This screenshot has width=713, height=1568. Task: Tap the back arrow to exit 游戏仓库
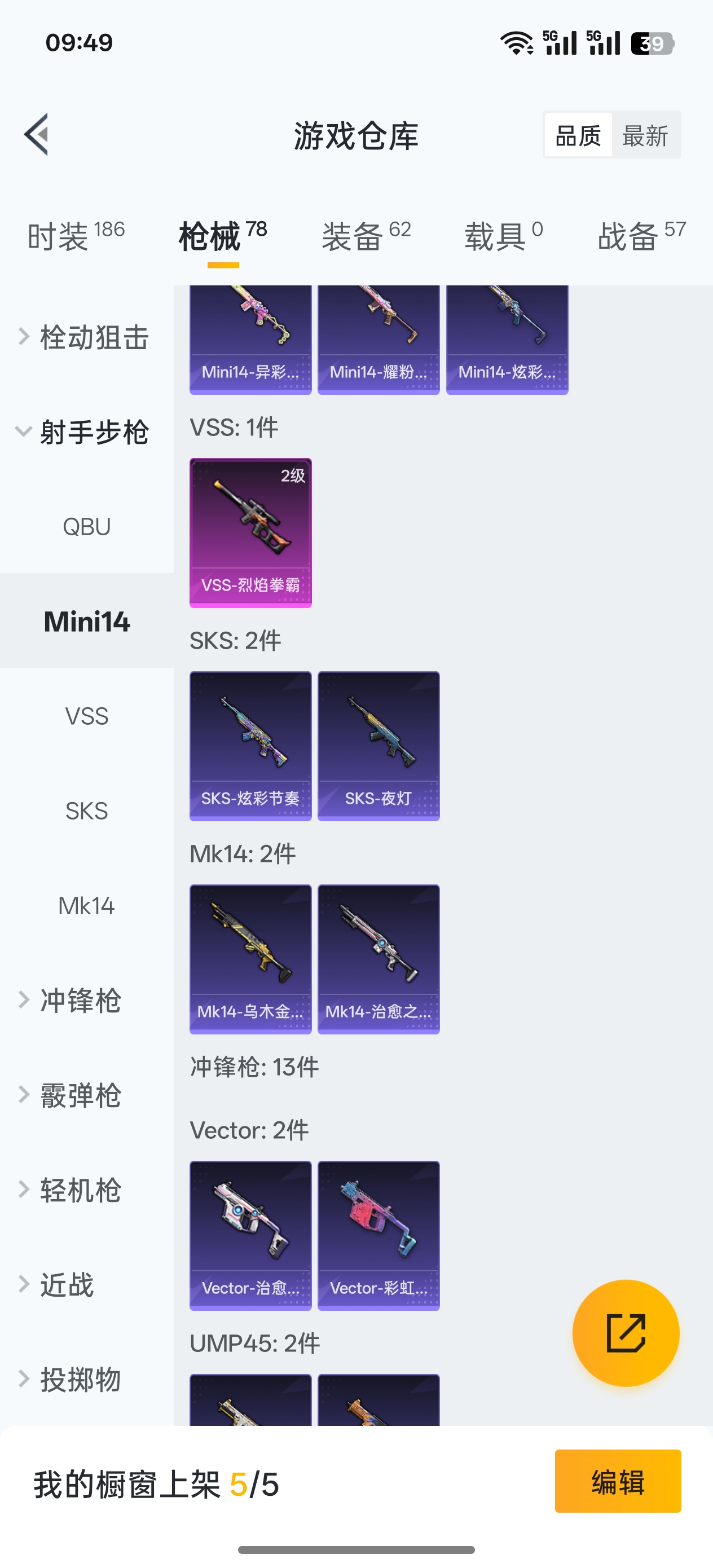pyautogui.click(x=38, y=135)
